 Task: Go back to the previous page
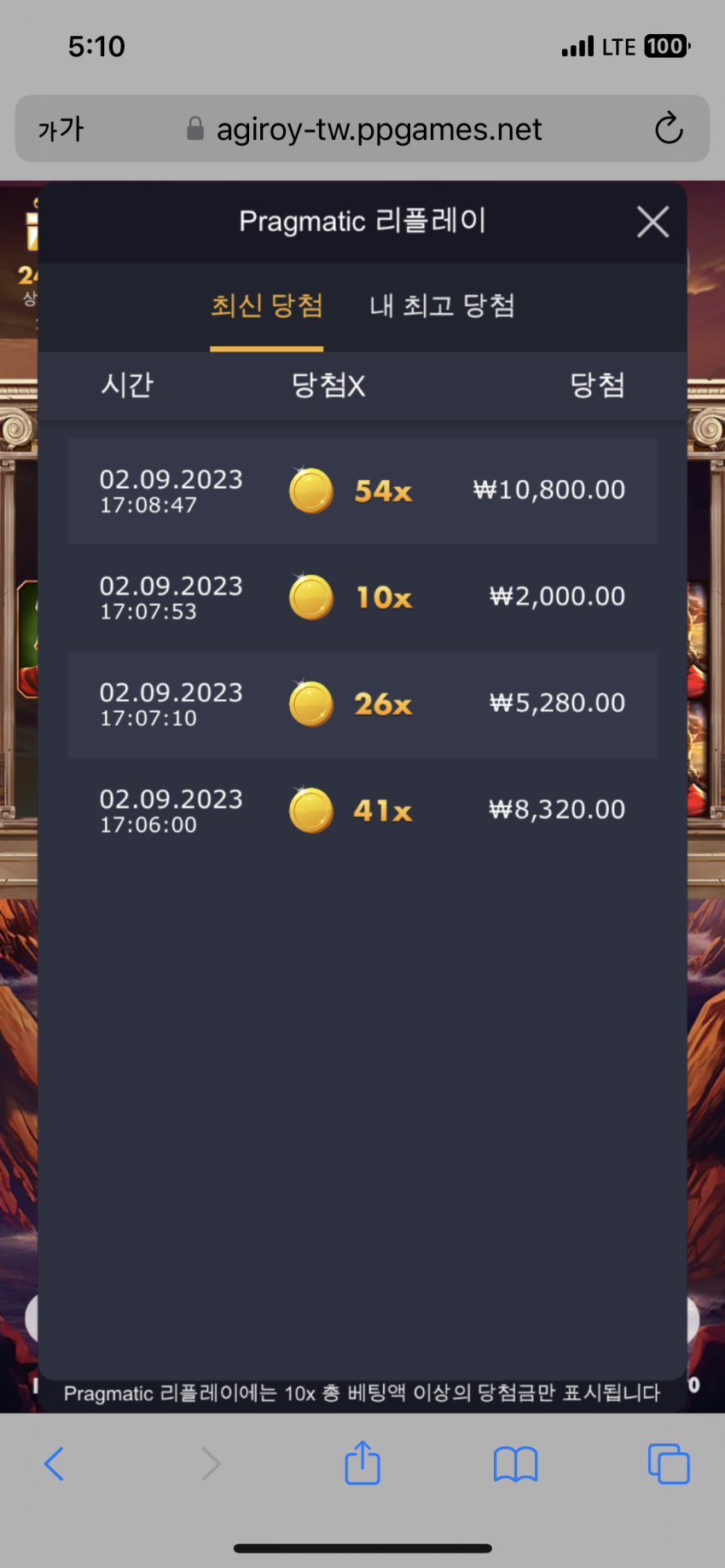point(54,1464)
